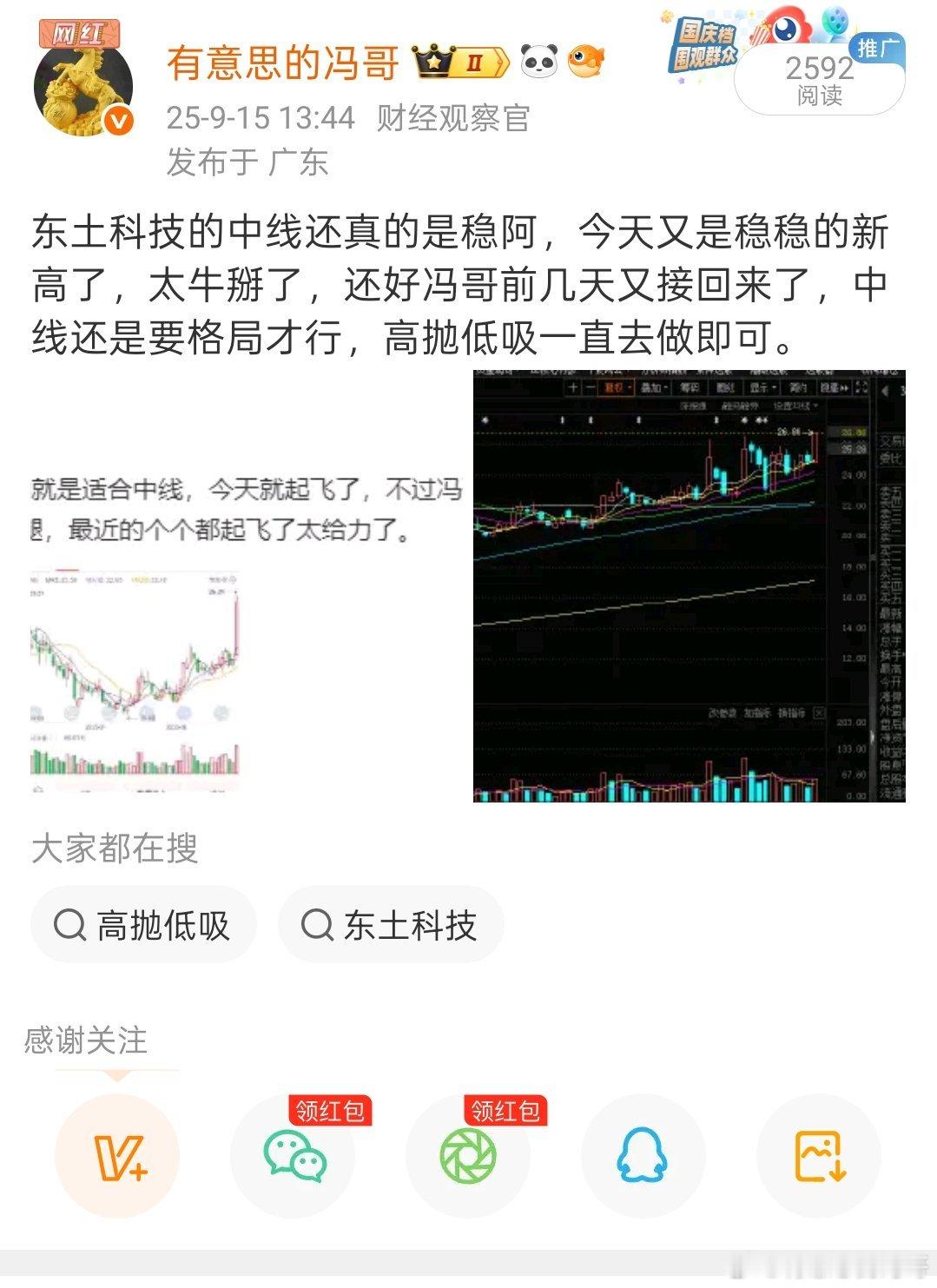Follow the author with the V+ button
This screenshot has height=1288, width=937.
(117, 1157)
